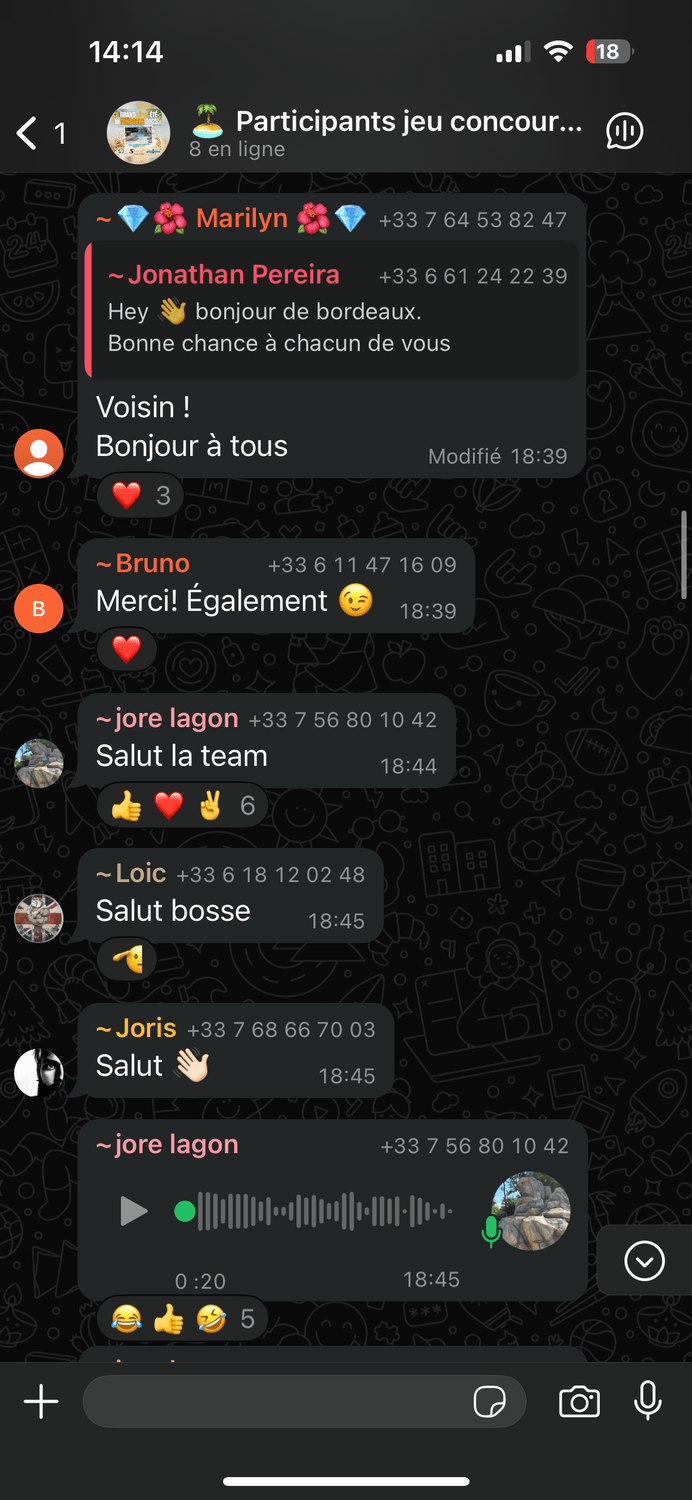Open the attachment plus menu
692x1500 pixels.
(x=41, y=1402)
